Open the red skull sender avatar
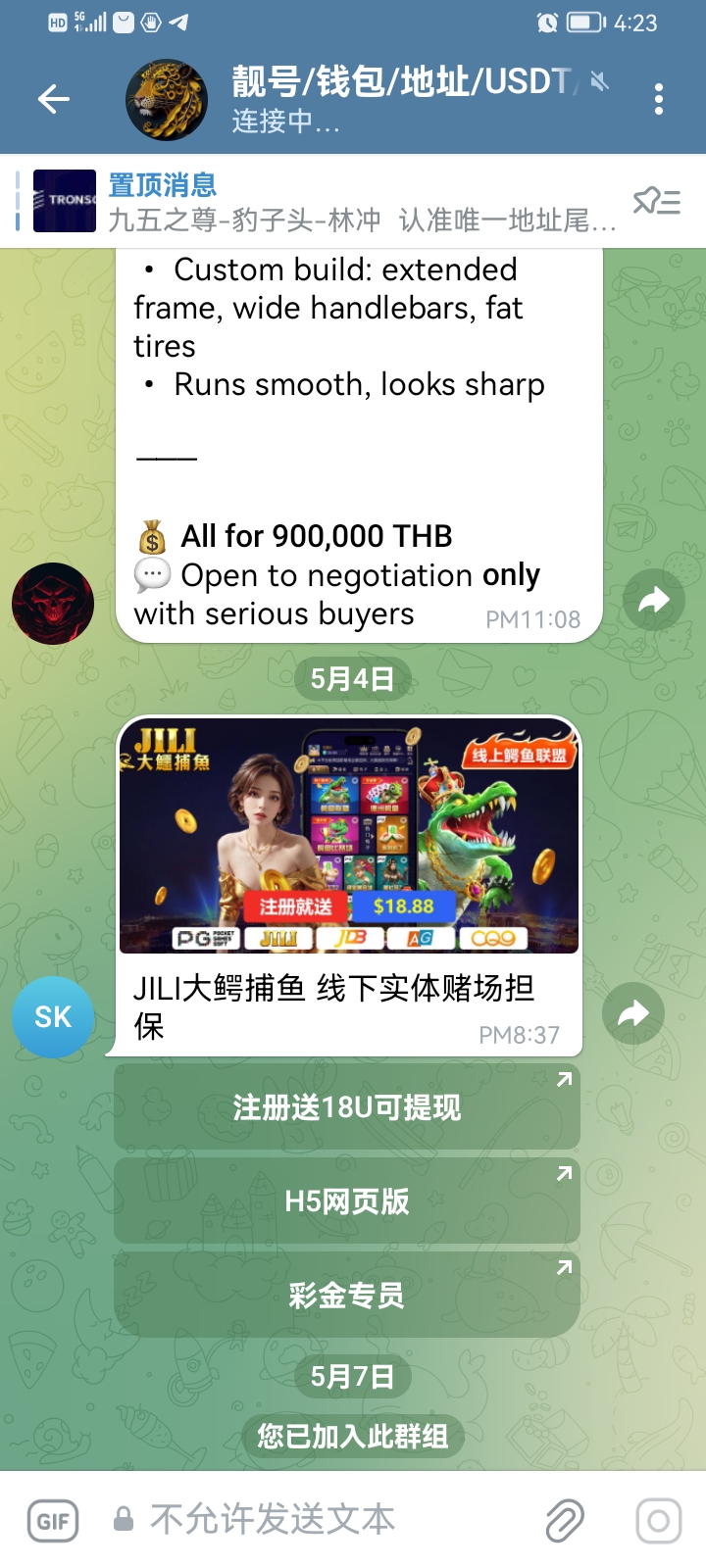The height and width of the screenshot is (1568, 706). 53,604
